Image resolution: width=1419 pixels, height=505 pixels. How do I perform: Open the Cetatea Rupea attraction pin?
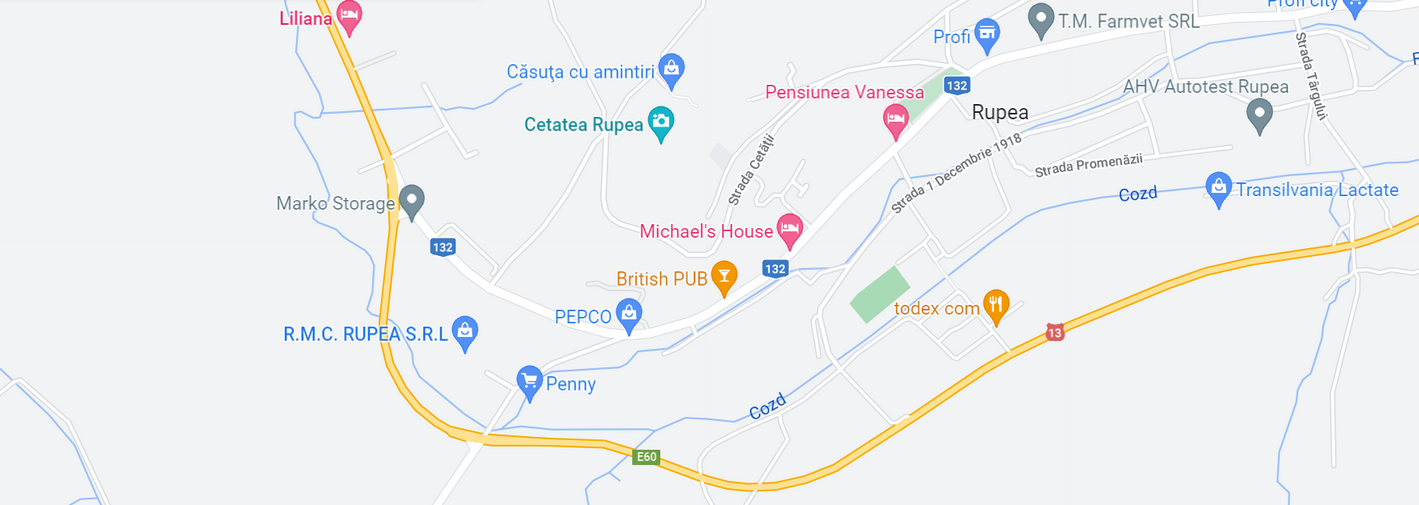coord(660,122)
